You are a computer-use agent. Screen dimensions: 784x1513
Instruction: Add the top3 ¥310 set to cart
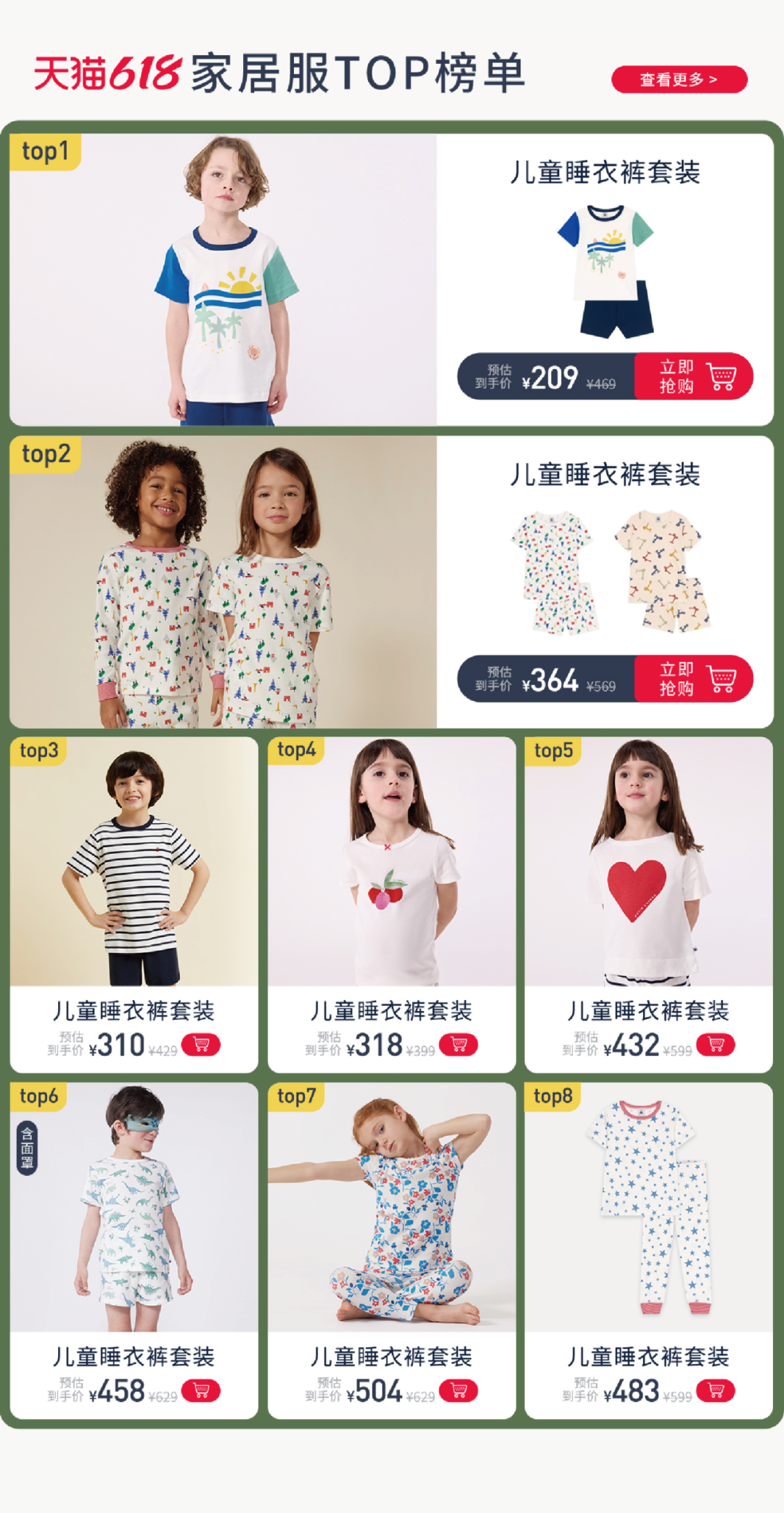point(201,1045)
